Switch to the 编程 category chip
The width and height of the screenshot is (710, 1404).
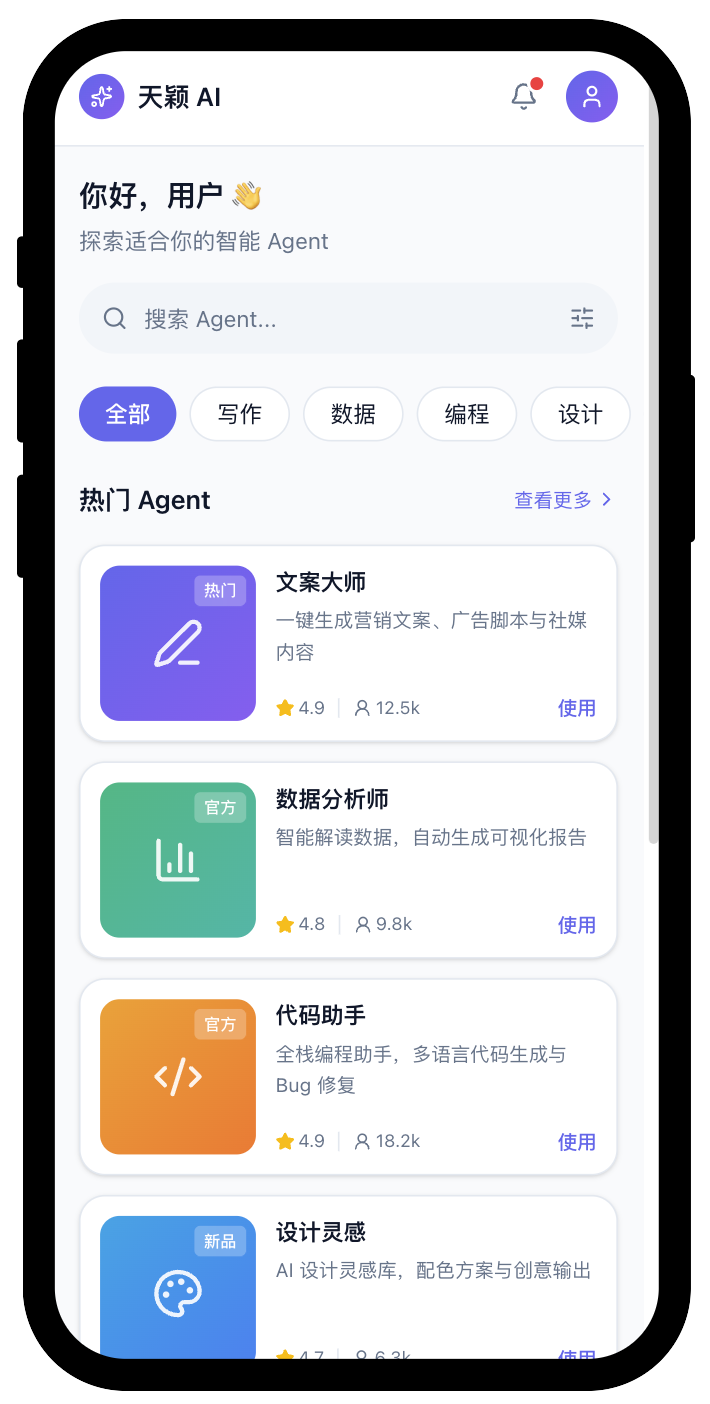click(x=467, y=414)
